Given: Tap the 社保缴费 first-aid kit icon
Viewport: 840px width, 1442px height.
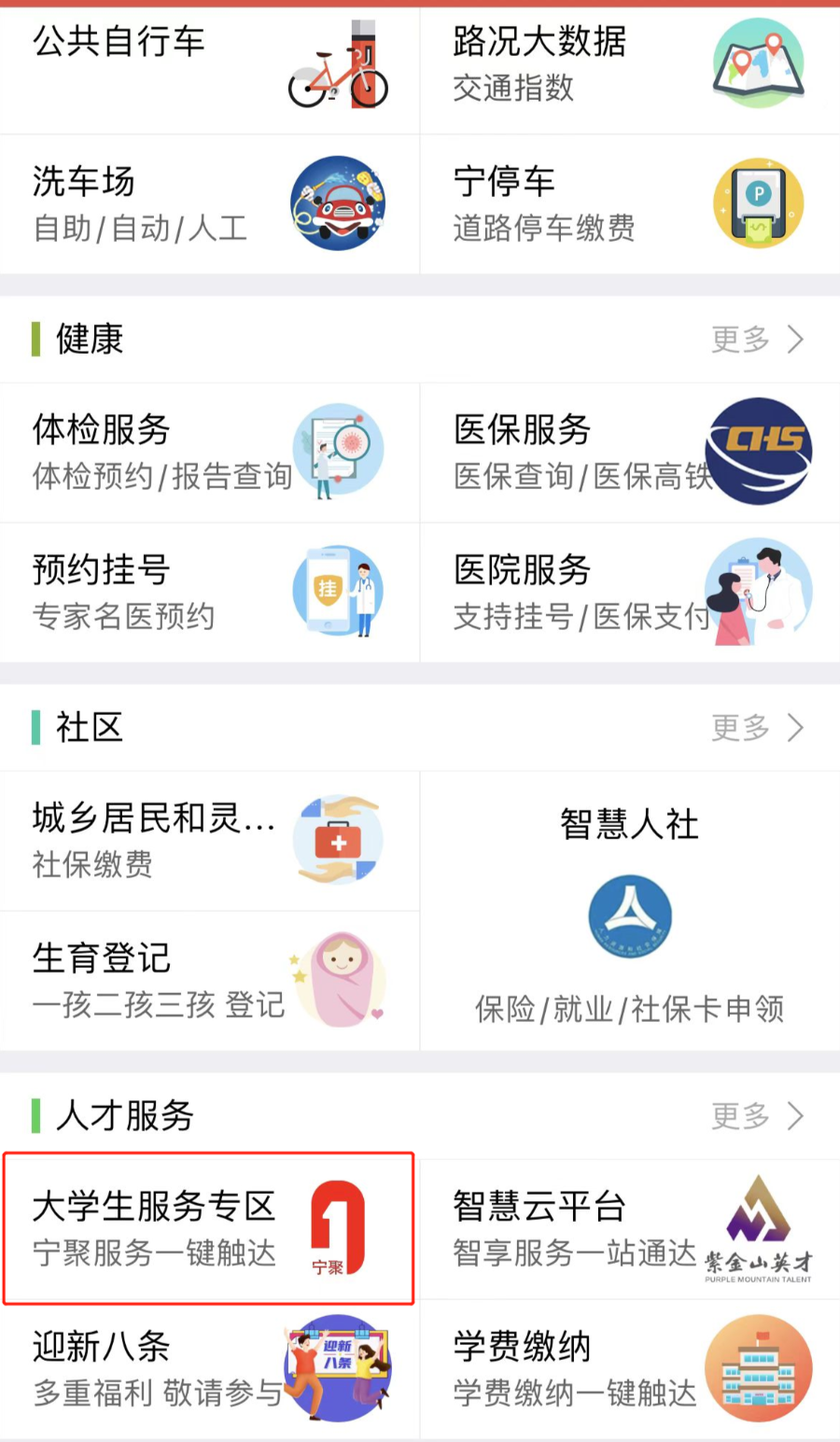Looking at the screenshot, I should tap(339, 839).
